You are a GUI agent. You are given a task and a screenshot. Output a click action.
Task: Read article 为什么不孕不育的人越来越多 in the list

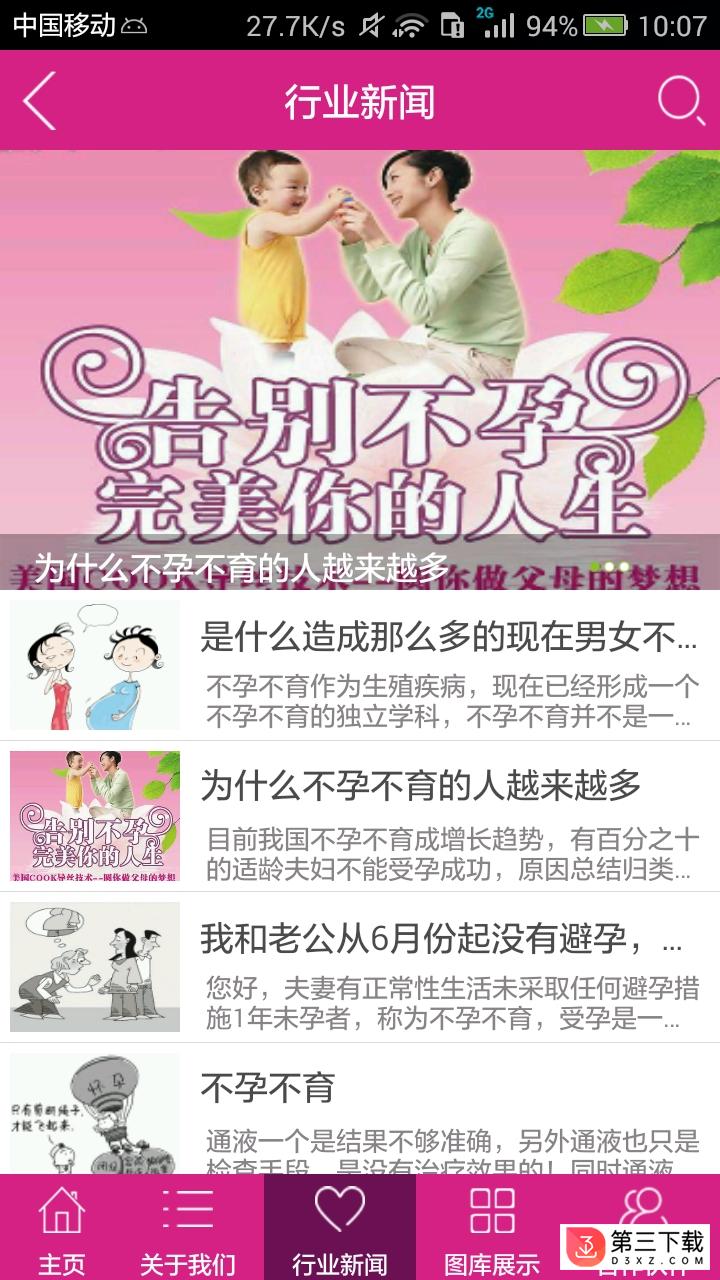point(360,816)
